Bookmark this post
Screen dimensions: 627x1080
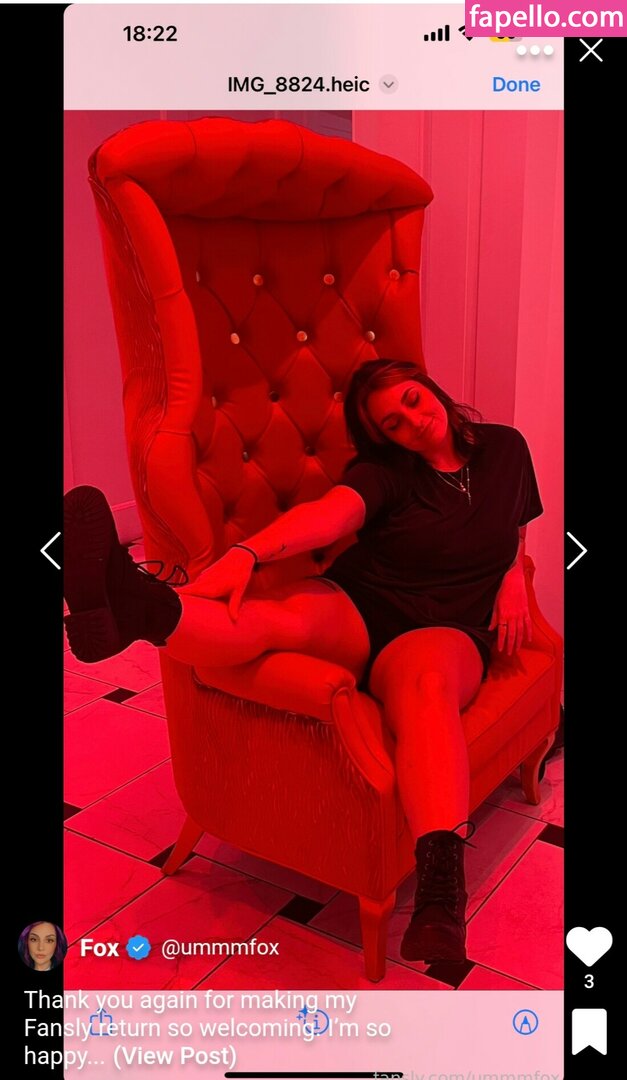point(588,1032)
